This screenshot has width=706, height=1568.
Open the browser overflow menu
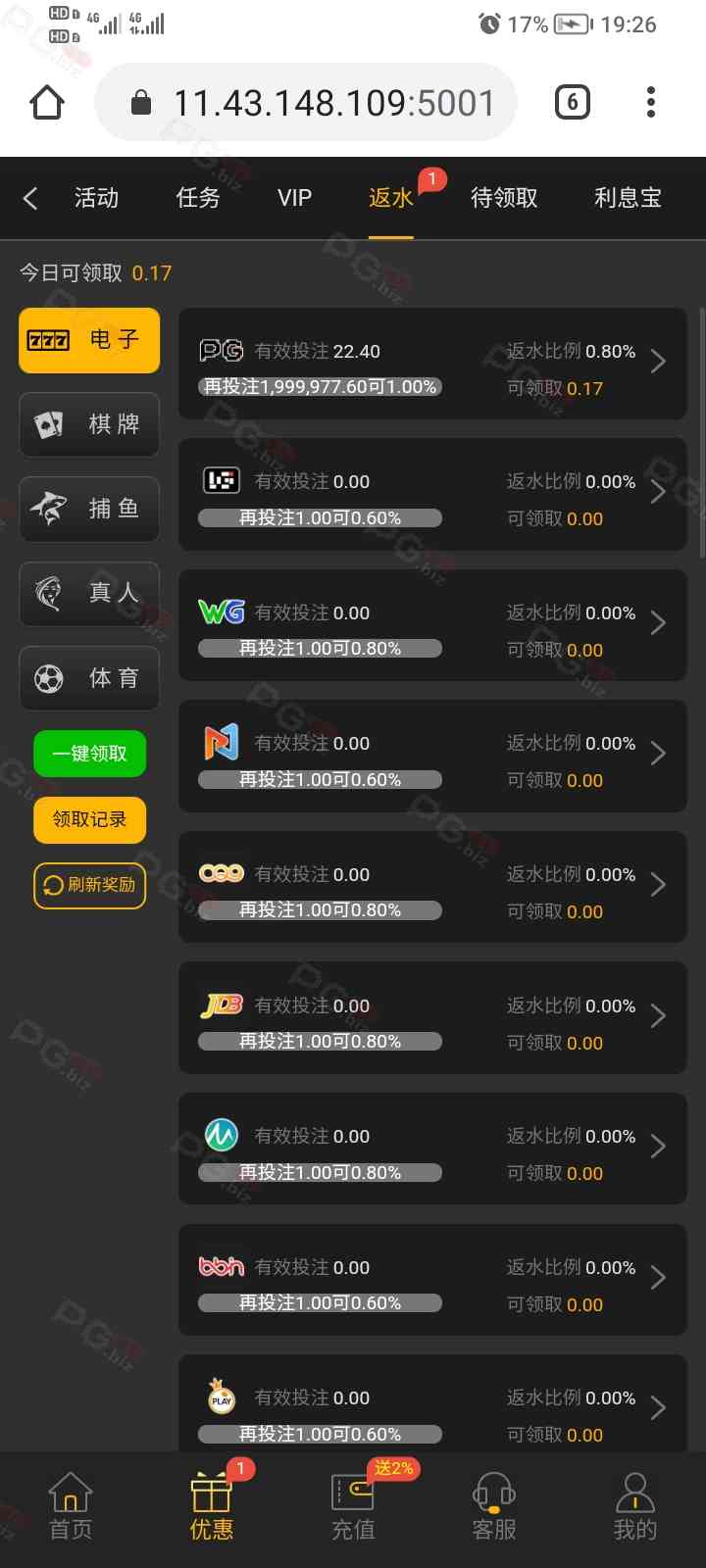click(x=651, y=102)
